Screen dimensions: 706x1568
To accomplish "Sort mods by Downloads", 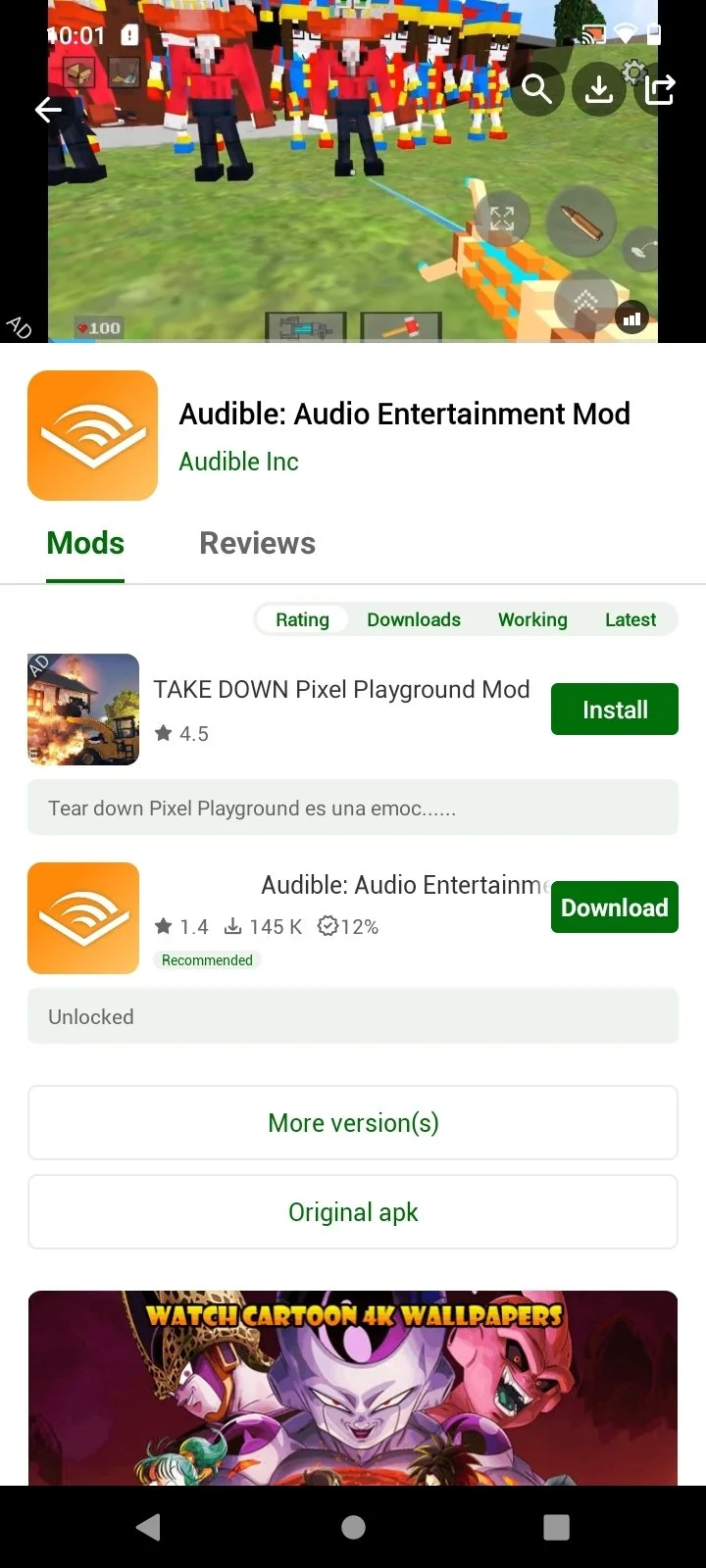I will click(413, 619).
